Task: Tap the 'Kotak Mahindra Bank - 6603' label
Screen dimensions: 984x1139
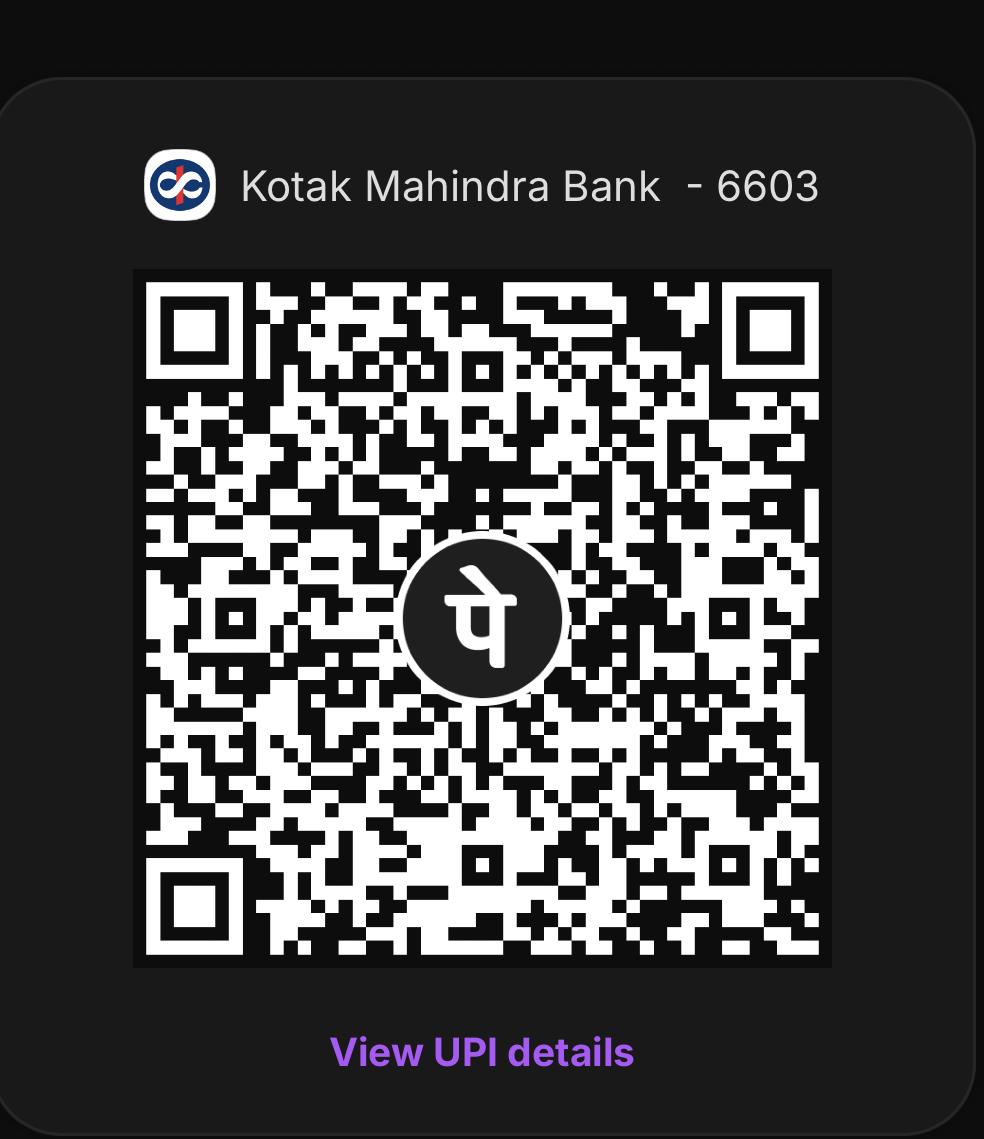Action: [x=530, y=186]
